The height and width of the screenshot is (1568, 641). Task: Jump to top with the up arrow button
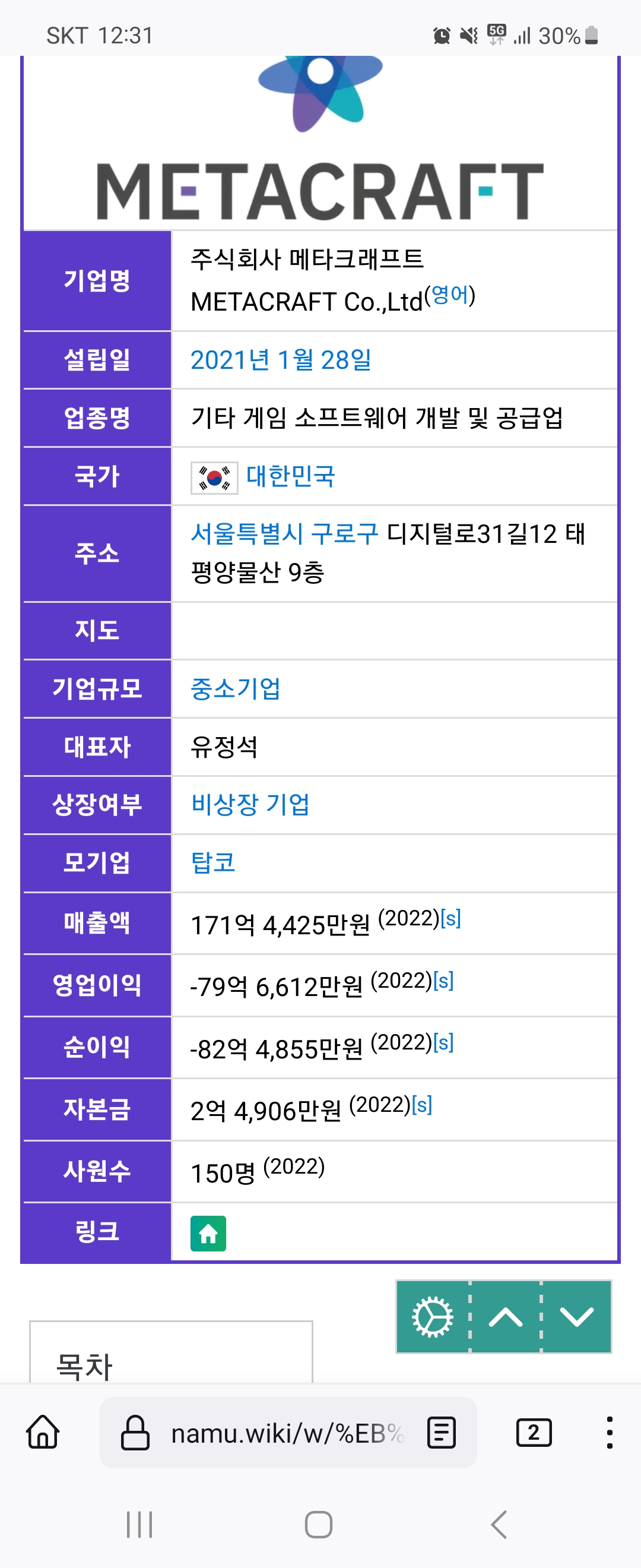[x=505, y=1317]
